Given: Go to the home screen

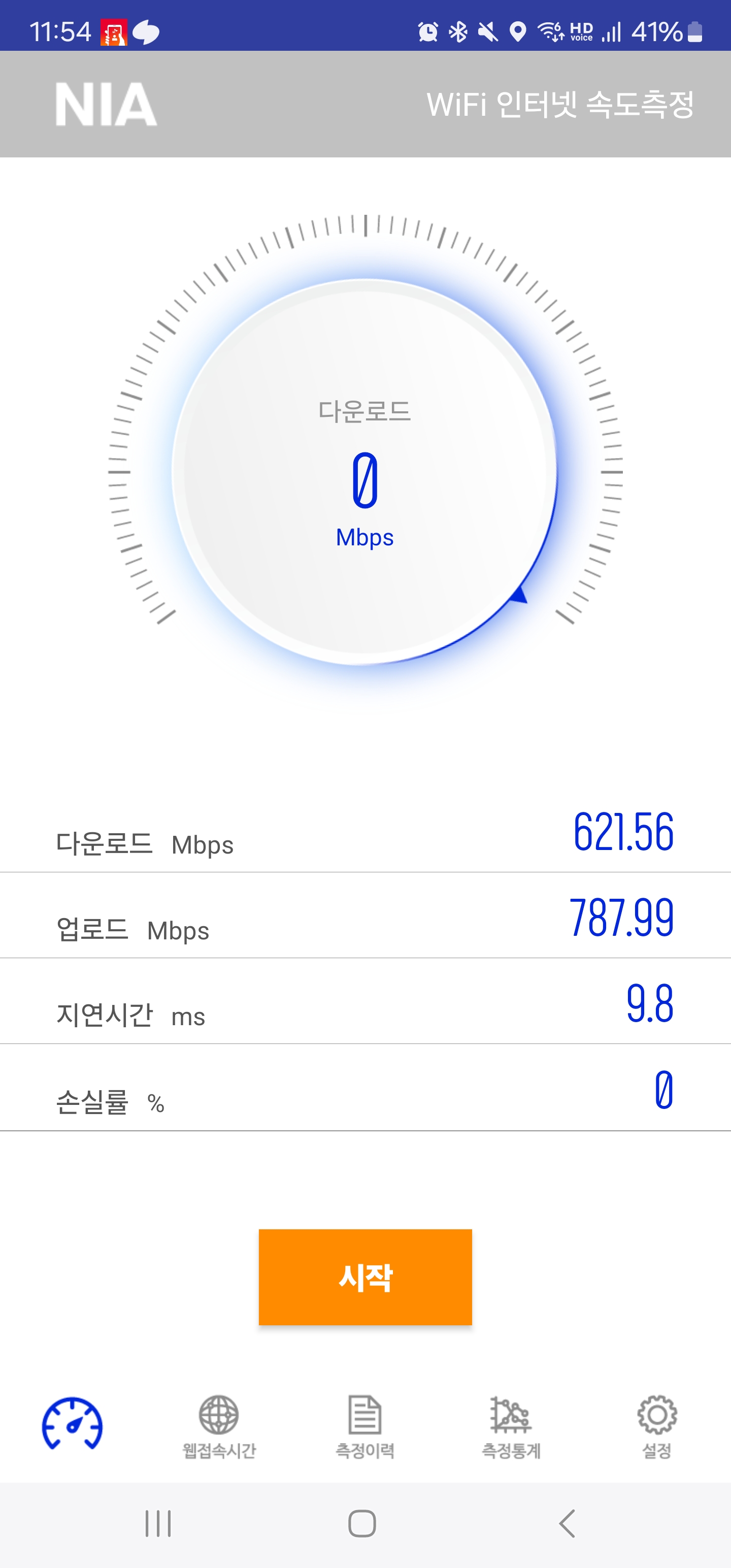Looking at the screenshot, I should 362,1523.
